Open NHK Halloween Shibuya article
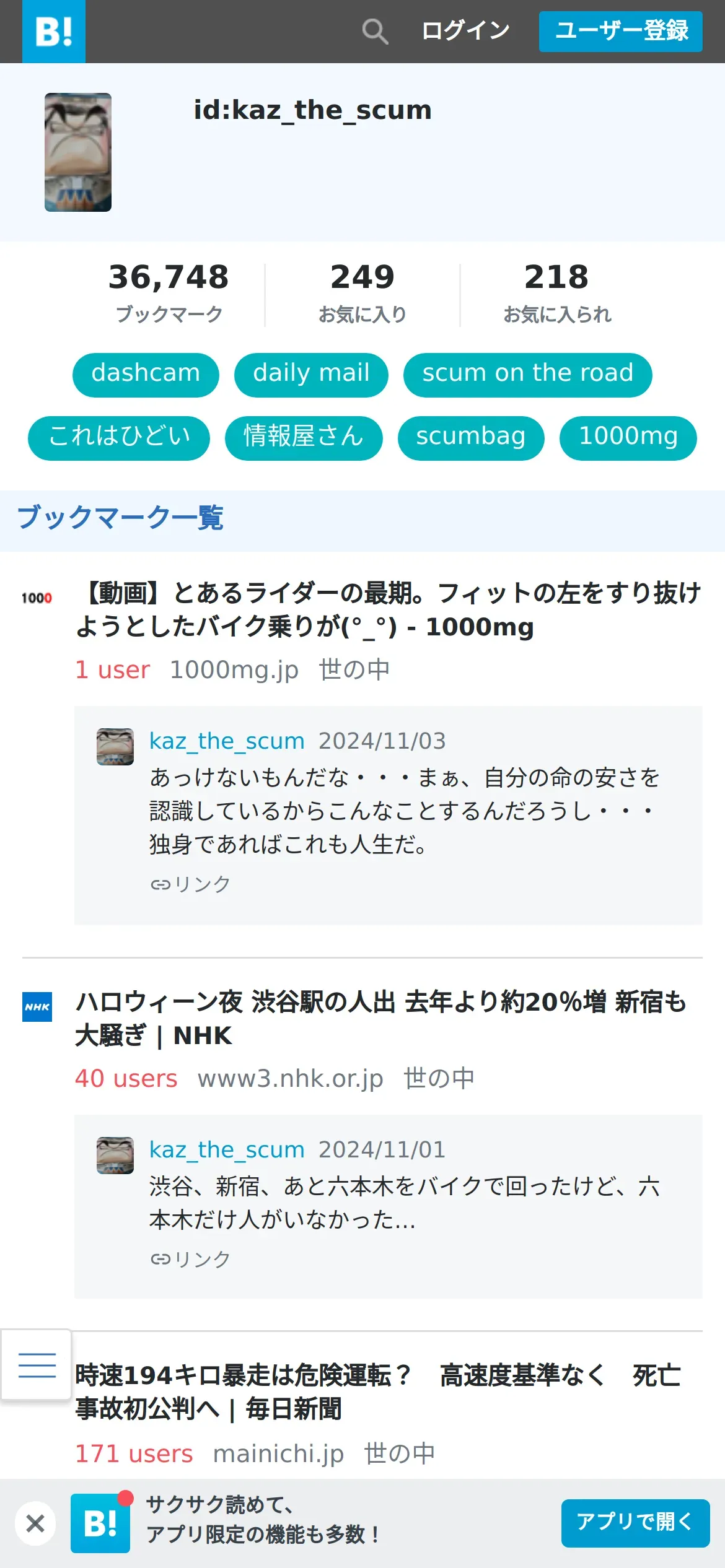This screenshot has height=1568, width=725. pos(381,1019)
